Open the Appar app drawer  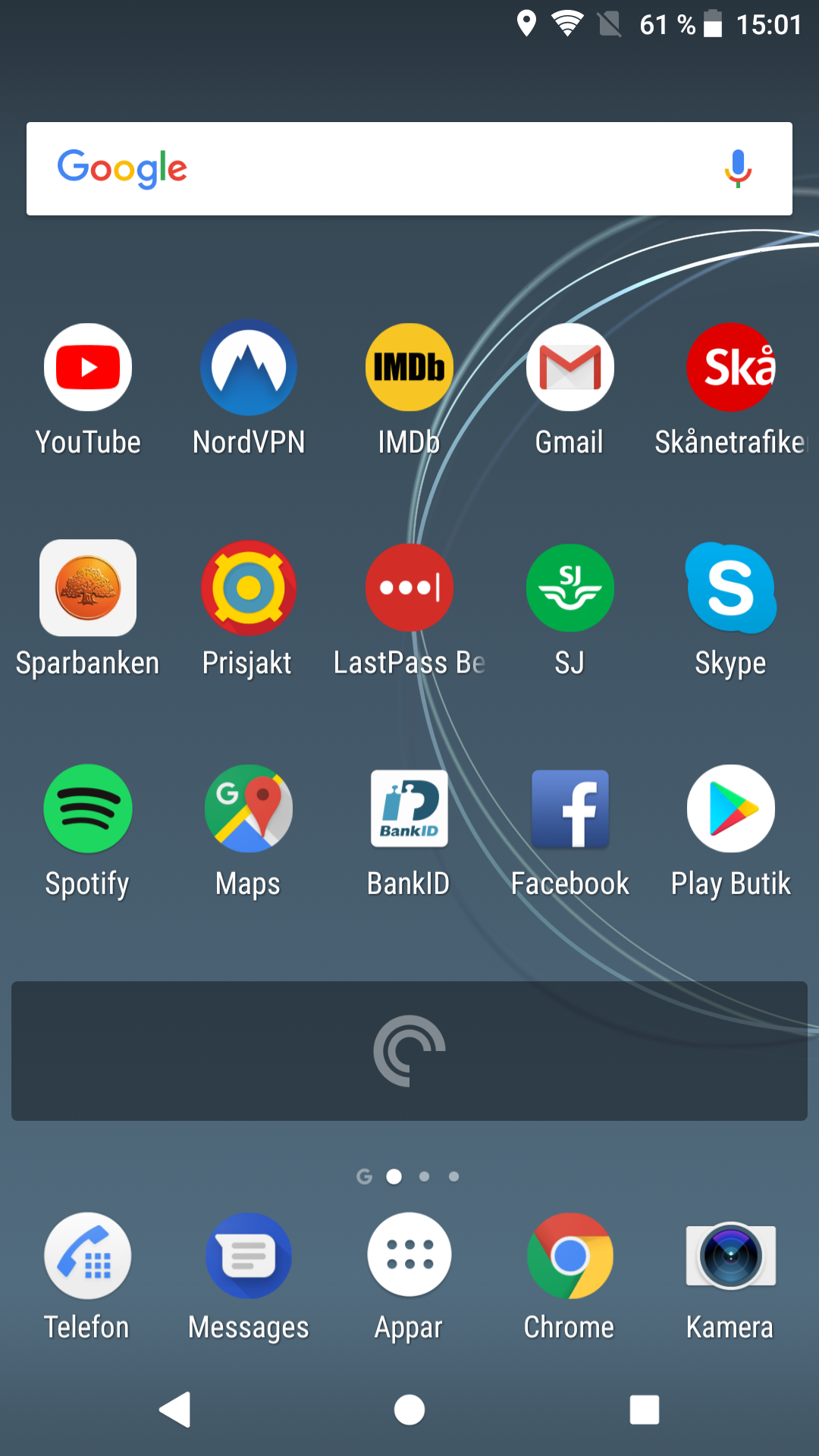tap(409, 1256)
